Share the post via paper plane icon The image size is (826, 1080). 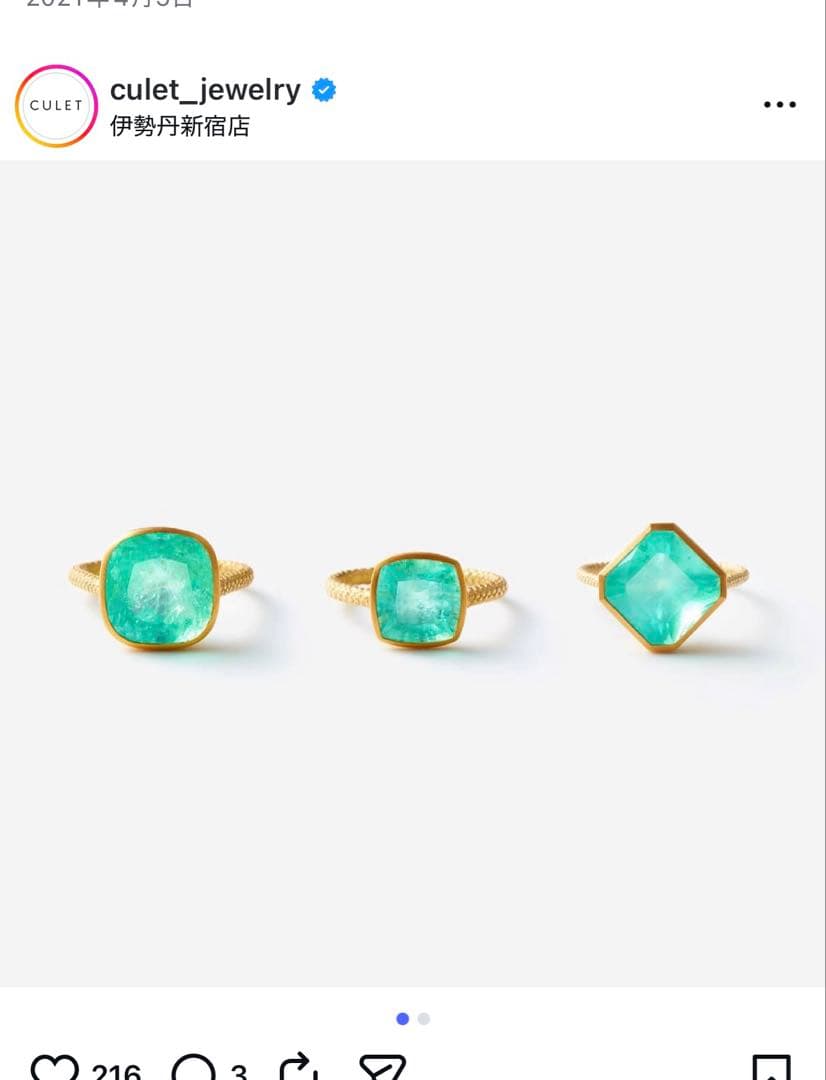382,1068
